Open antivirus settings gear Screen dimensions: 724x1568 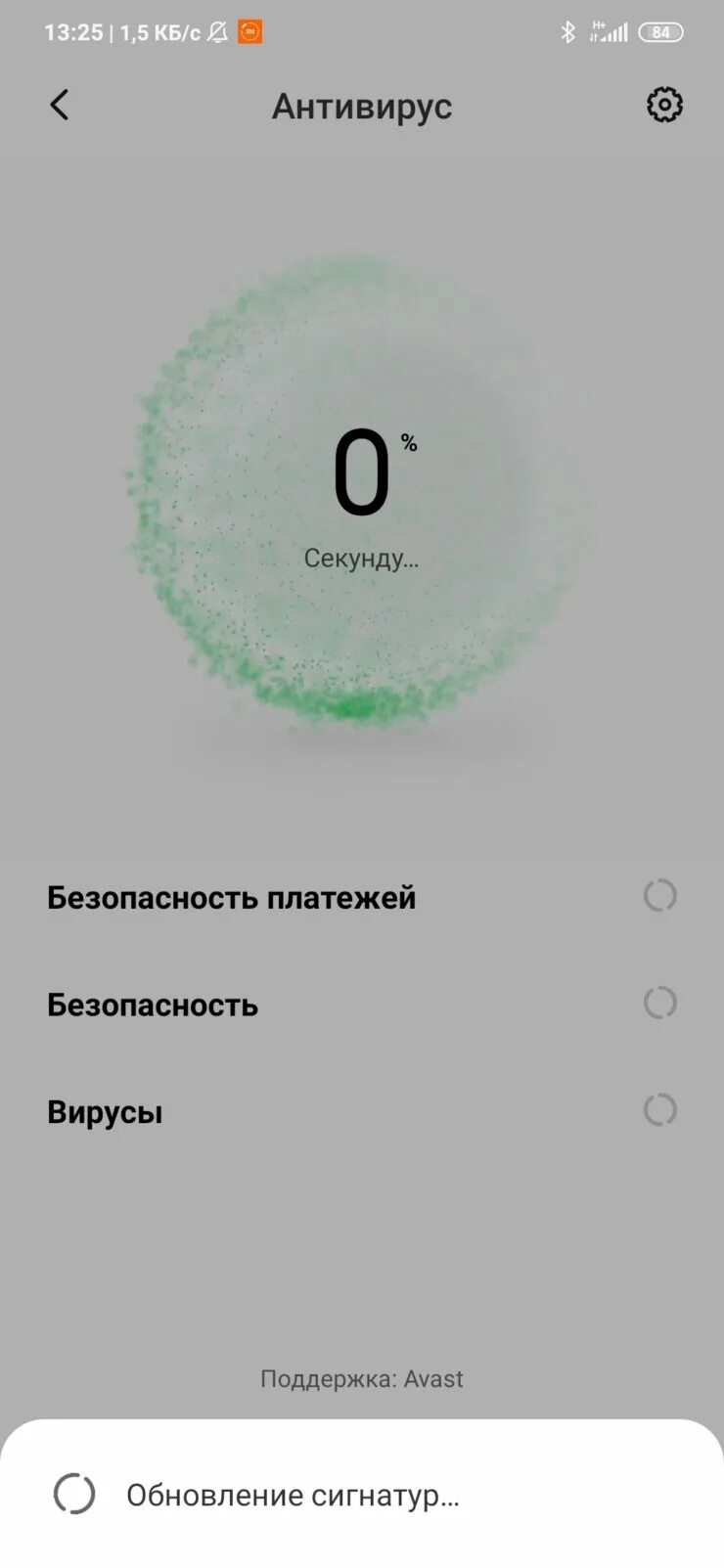(664, 105)
